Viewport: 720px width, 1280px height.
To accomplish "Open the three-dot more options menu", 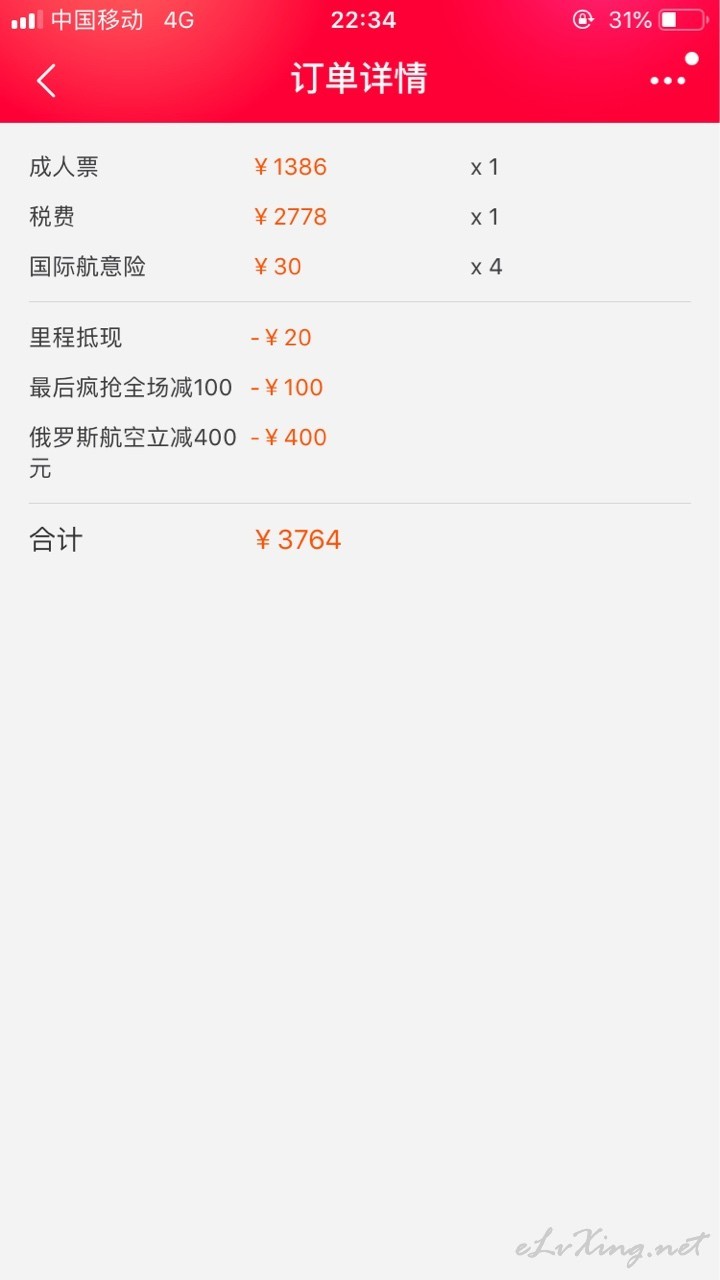I will (668, 80).
